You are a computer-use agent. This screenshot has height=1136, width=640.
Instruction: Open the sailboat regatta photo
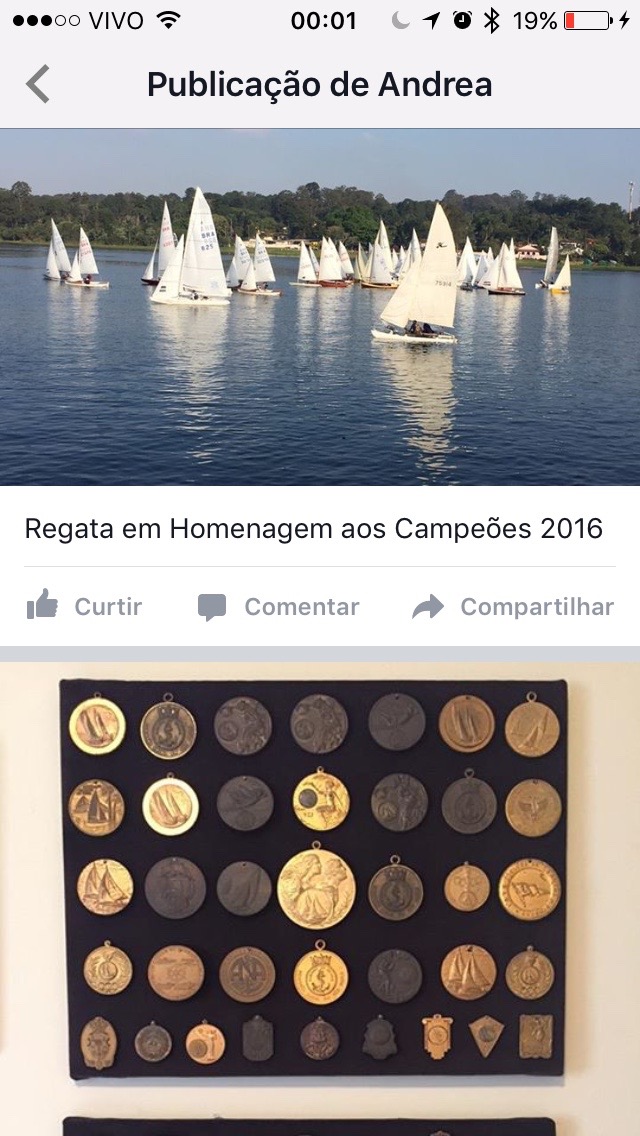[320, 306]
